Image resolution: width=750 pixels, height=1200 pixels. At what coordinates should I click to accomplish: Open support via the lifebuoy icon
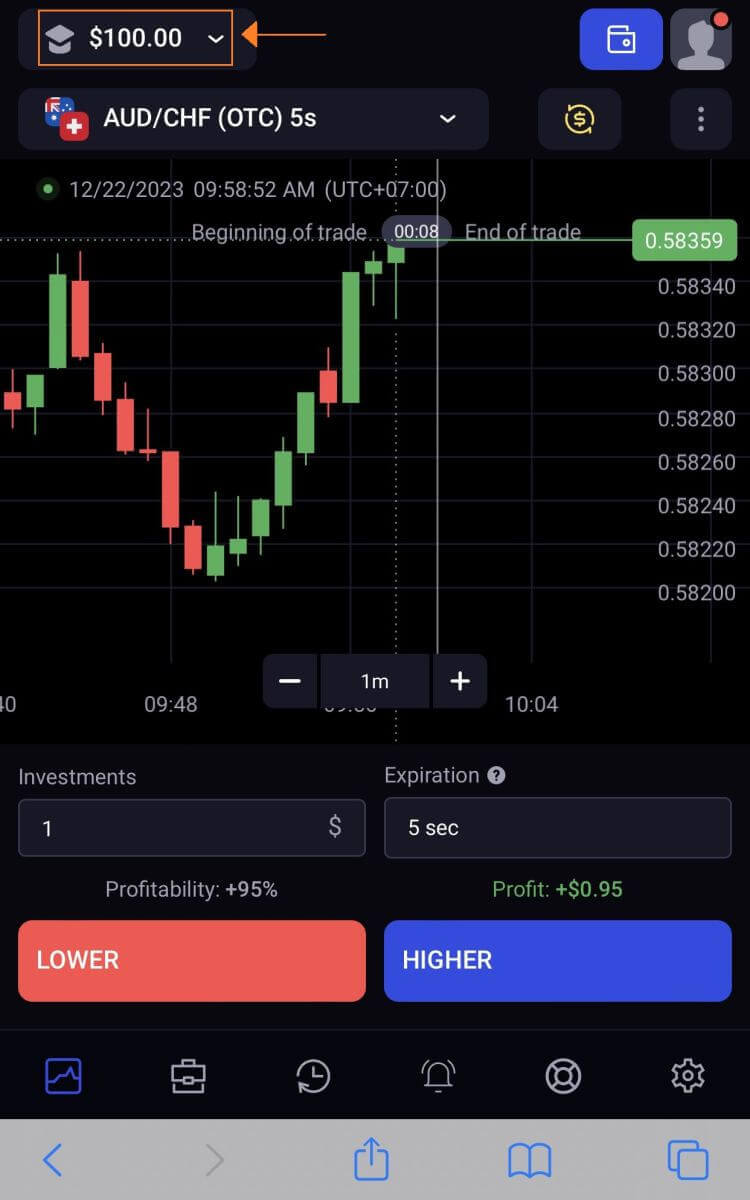tap(563, 1076)
